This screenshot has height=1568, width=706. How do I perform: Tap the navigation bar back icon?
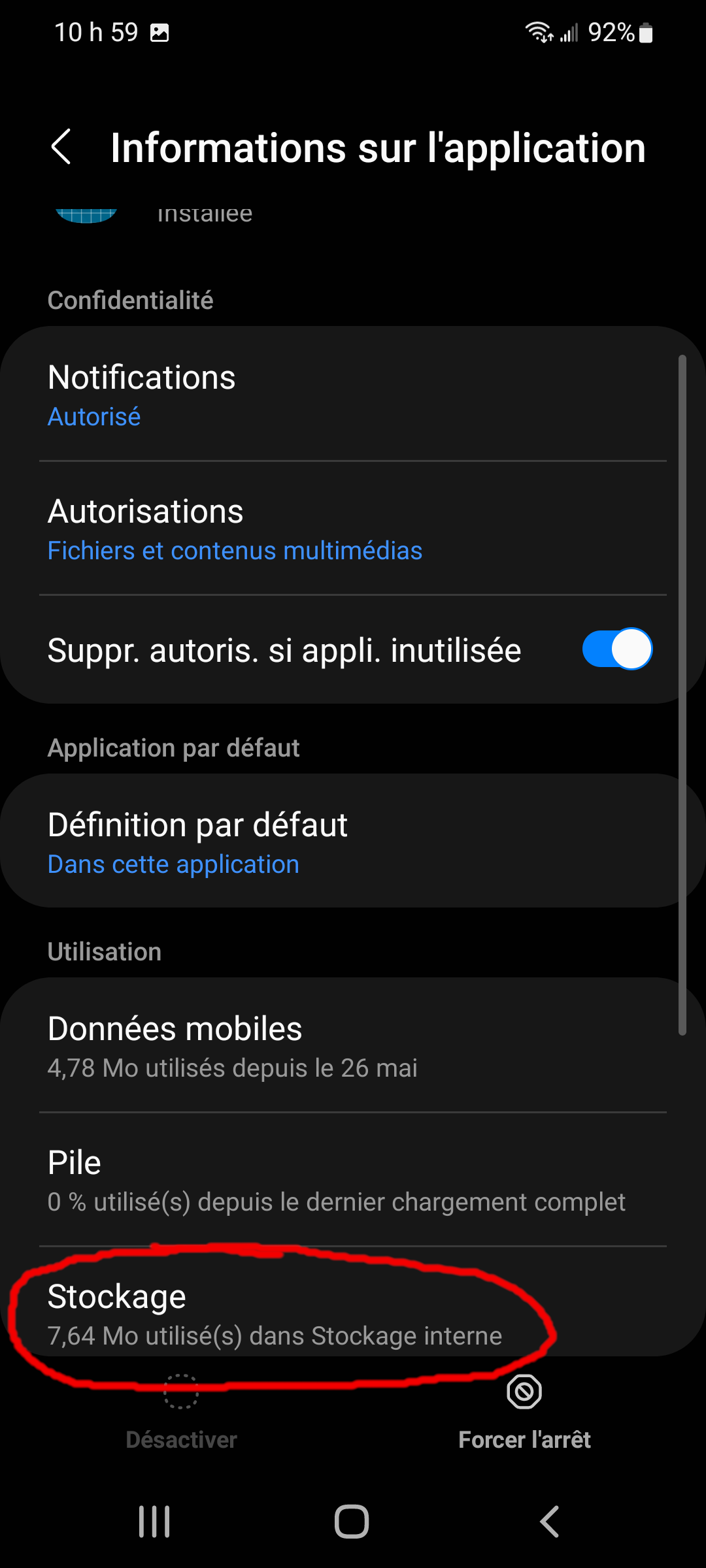tap(550, 1520)
